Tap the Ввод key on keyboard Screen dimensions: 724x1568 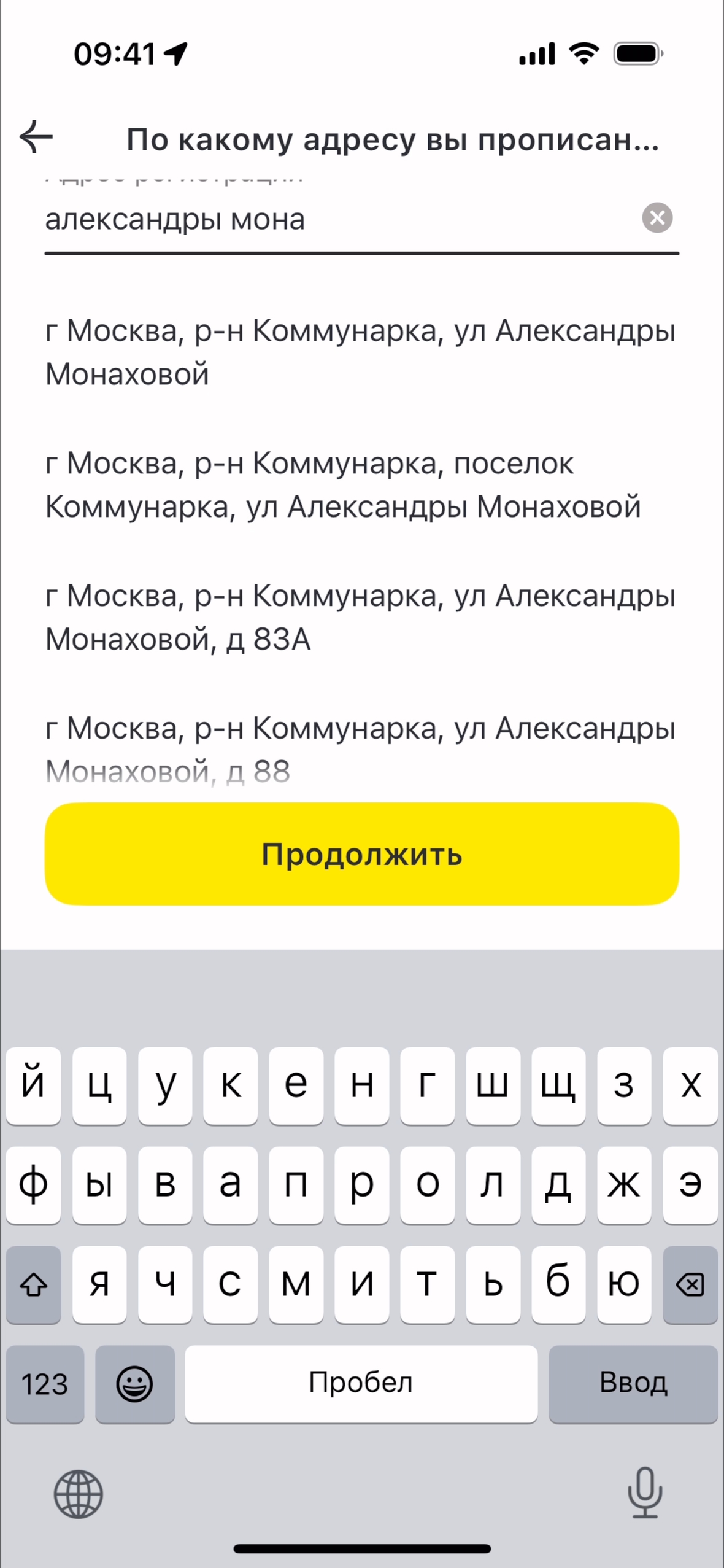(633, 1383)
